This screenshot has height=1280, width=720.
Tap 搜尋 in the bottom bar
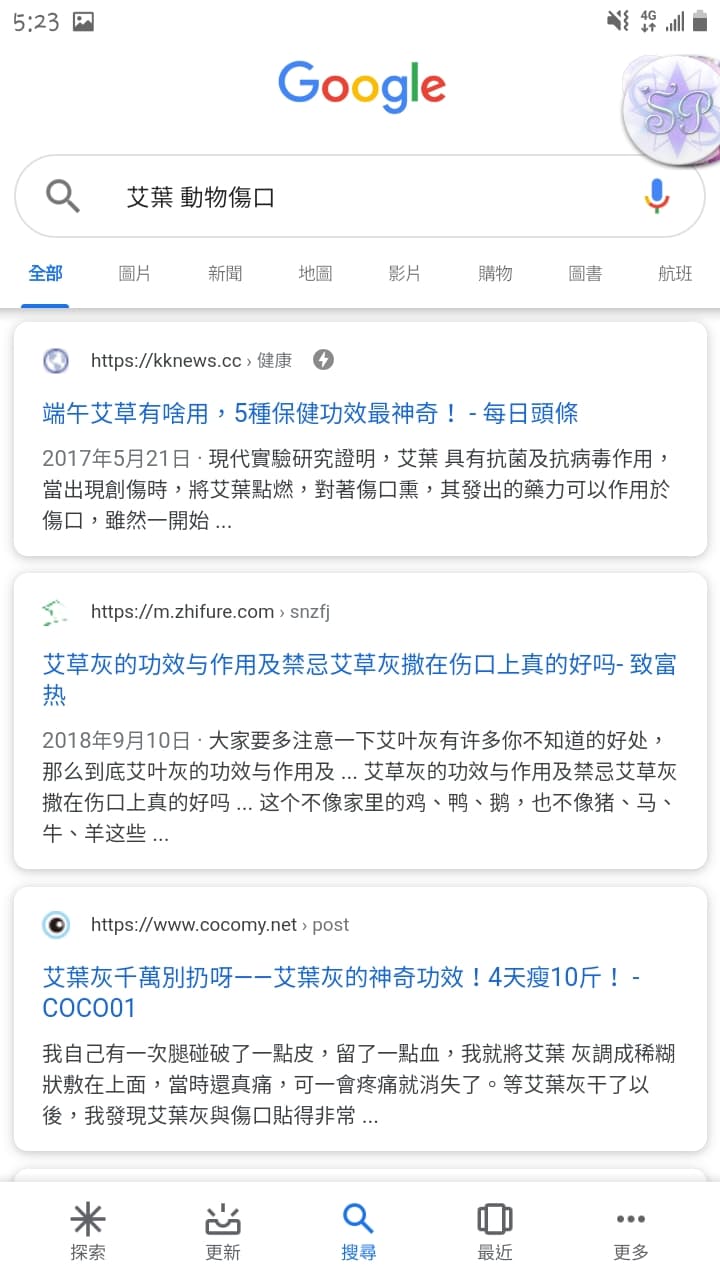(358, 1231)
